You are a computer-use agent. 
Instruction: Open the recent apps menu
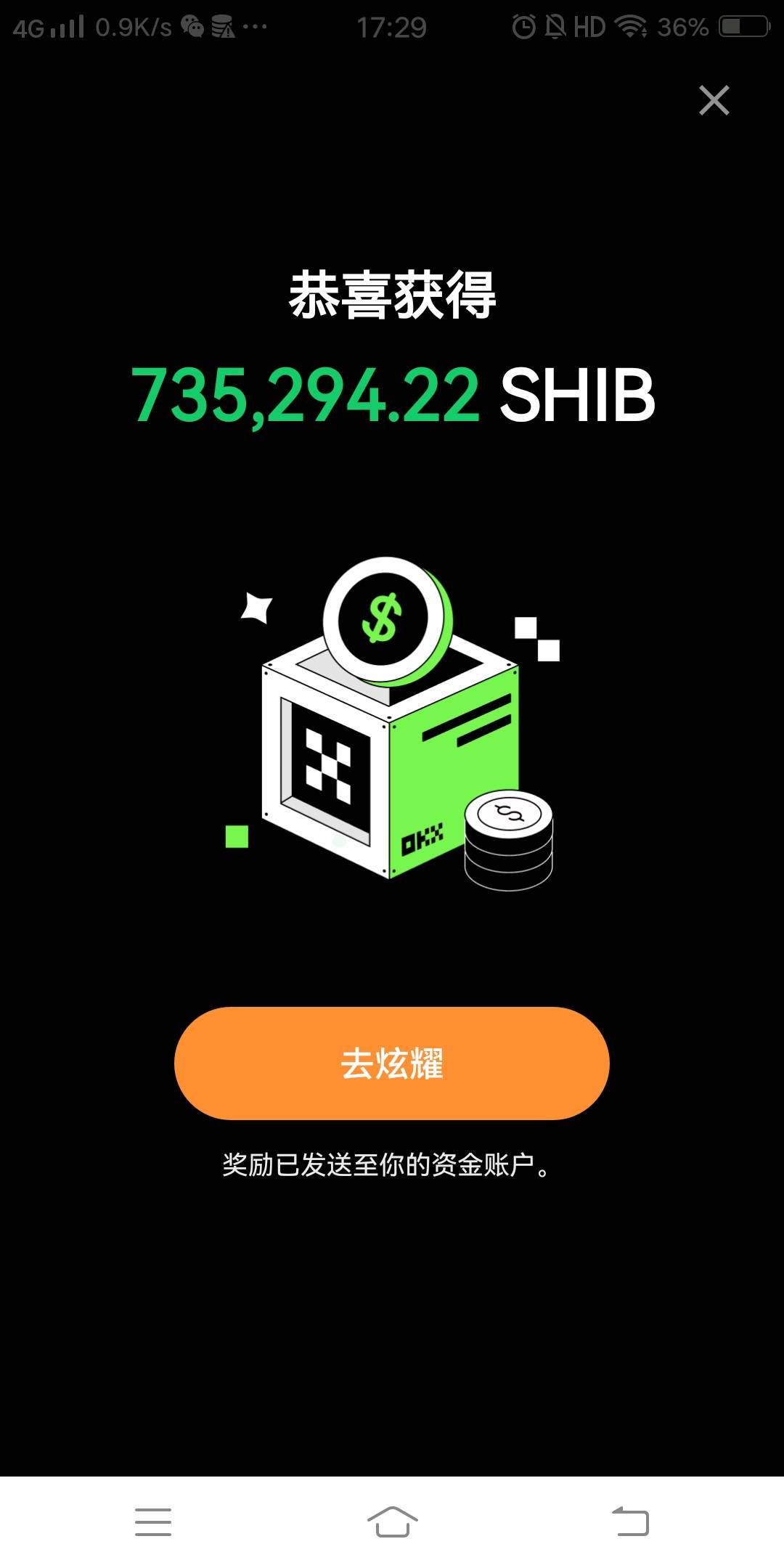pyautogui.click(x=153, y=1521)
